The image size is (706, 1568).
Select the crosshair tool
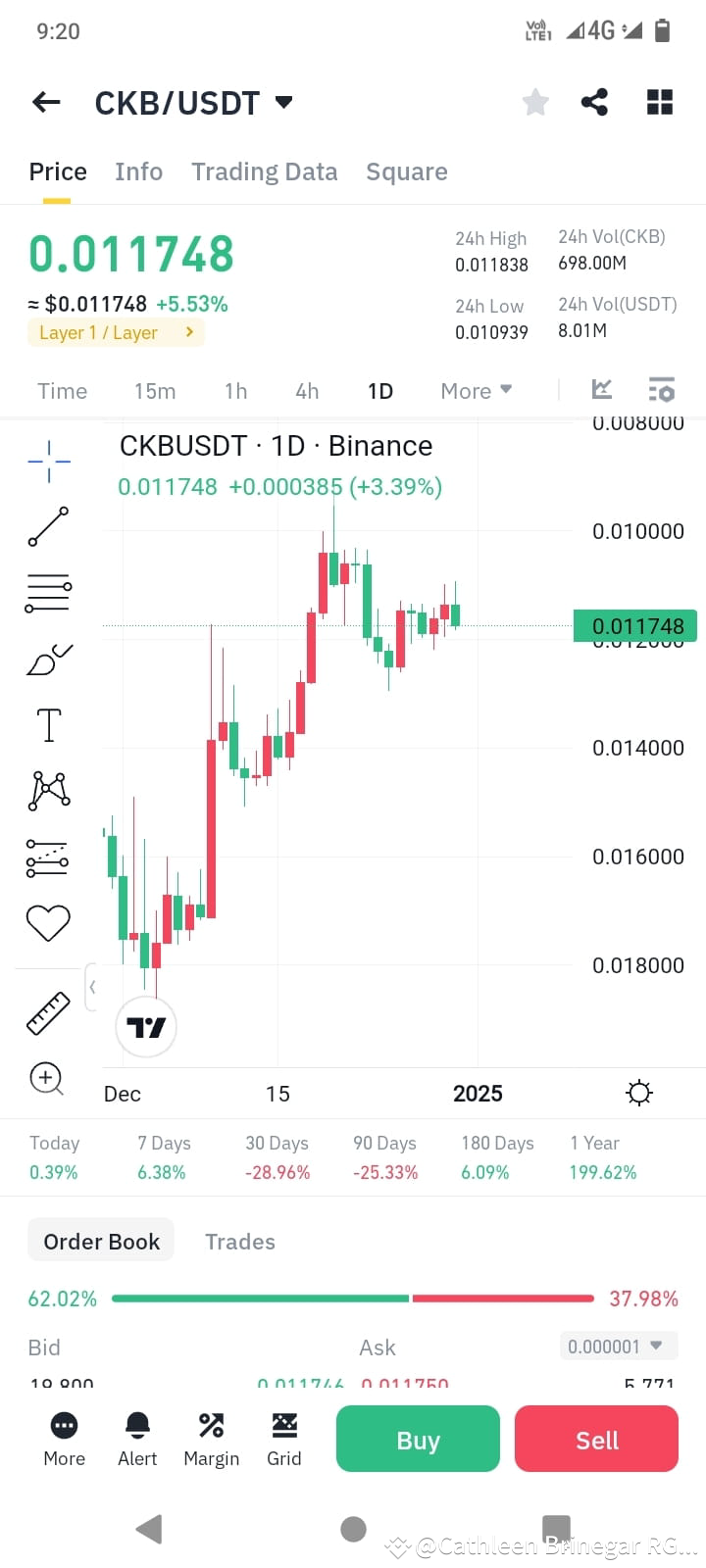[x=47, y=461]
